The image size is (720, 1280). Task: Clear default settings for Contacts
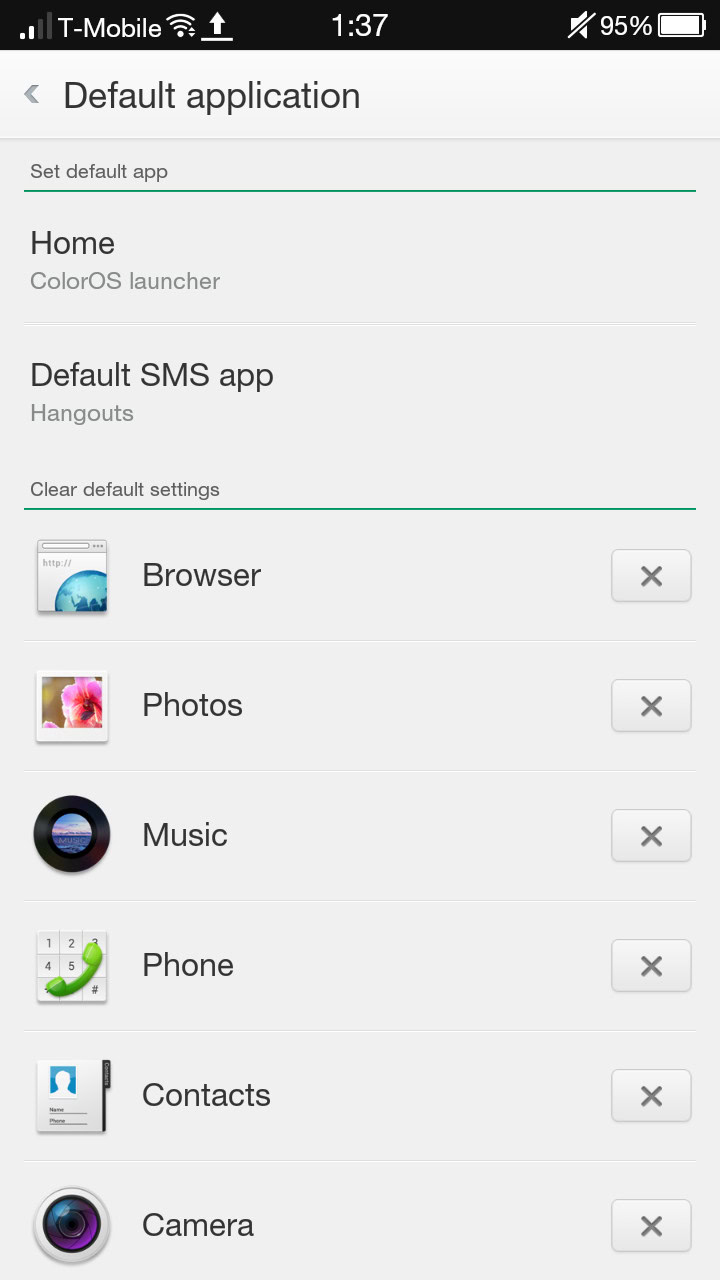[651, 1095]
